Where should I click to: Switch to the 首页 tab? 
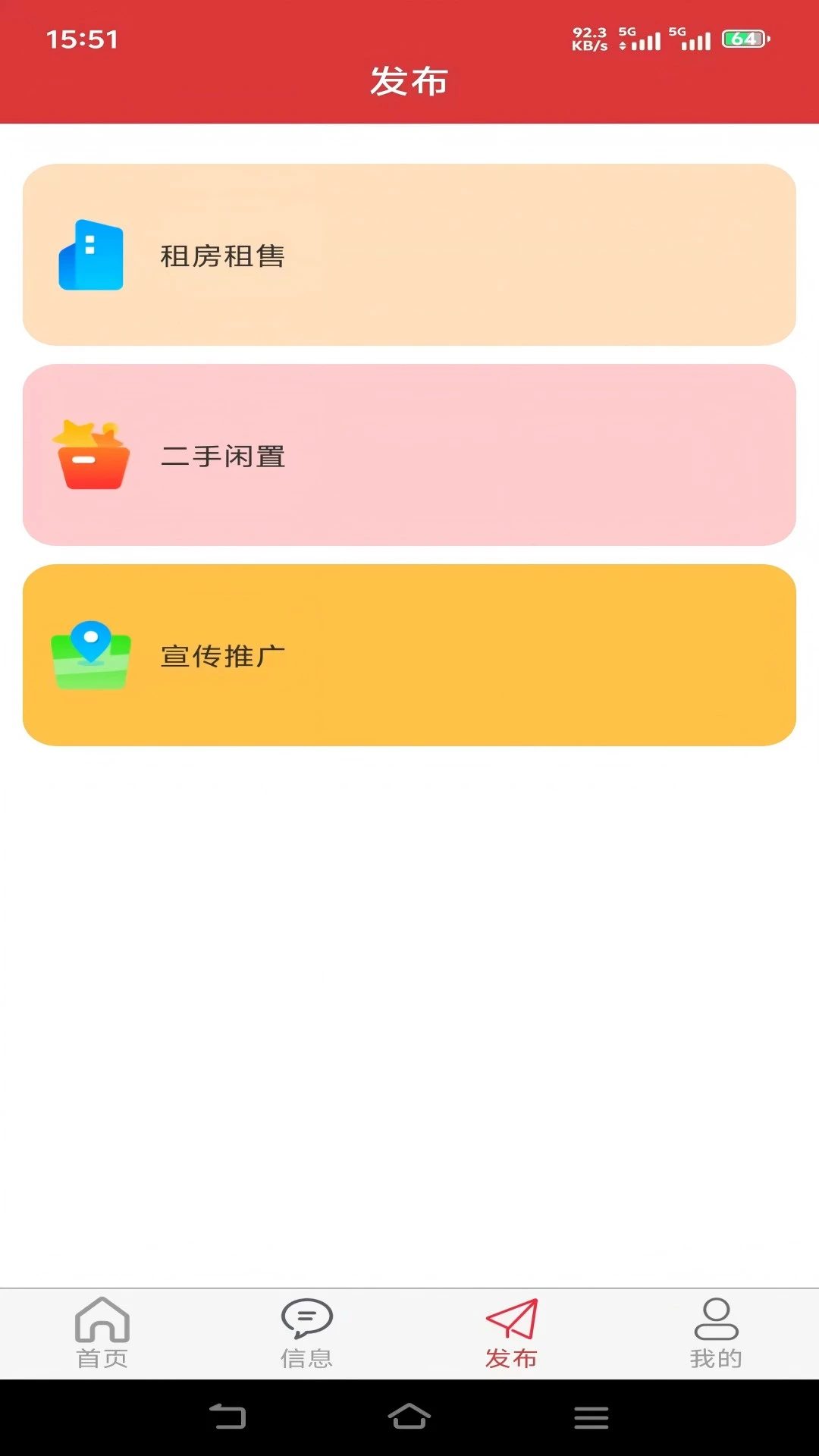click(x=102, y=1338)
